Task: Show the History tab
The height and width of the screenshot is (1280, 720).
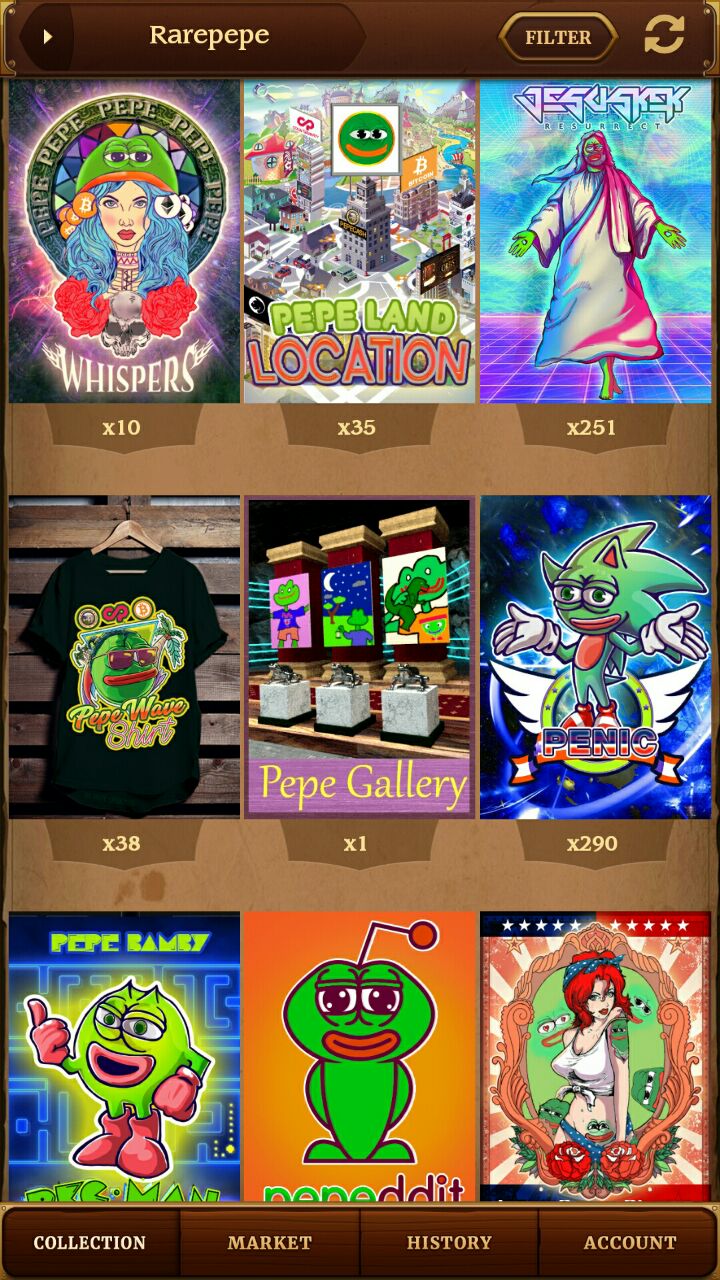Action: coord(449,1242)
